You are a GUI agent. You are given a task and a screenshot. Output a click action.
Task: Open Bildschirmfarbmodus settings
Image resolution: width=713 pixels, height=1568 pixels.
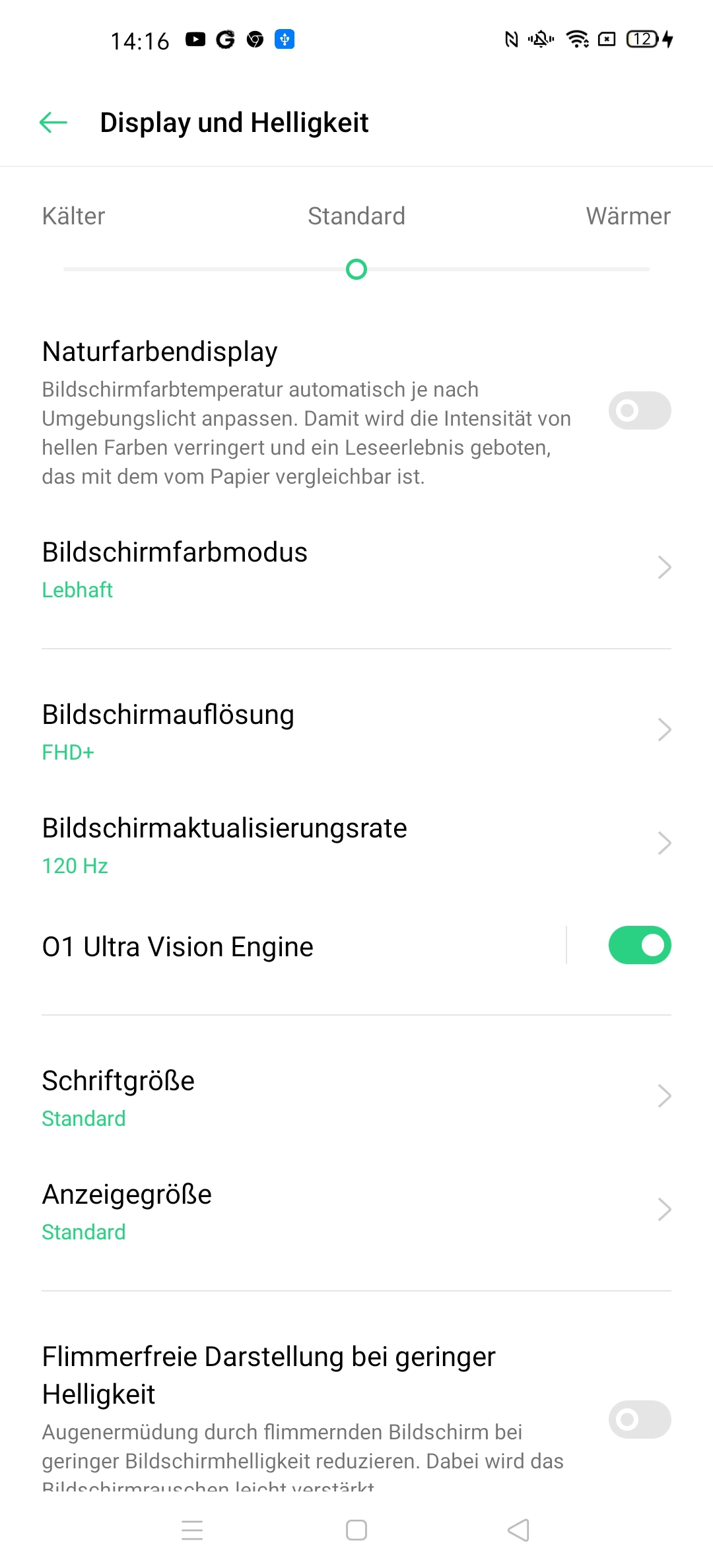356,569
